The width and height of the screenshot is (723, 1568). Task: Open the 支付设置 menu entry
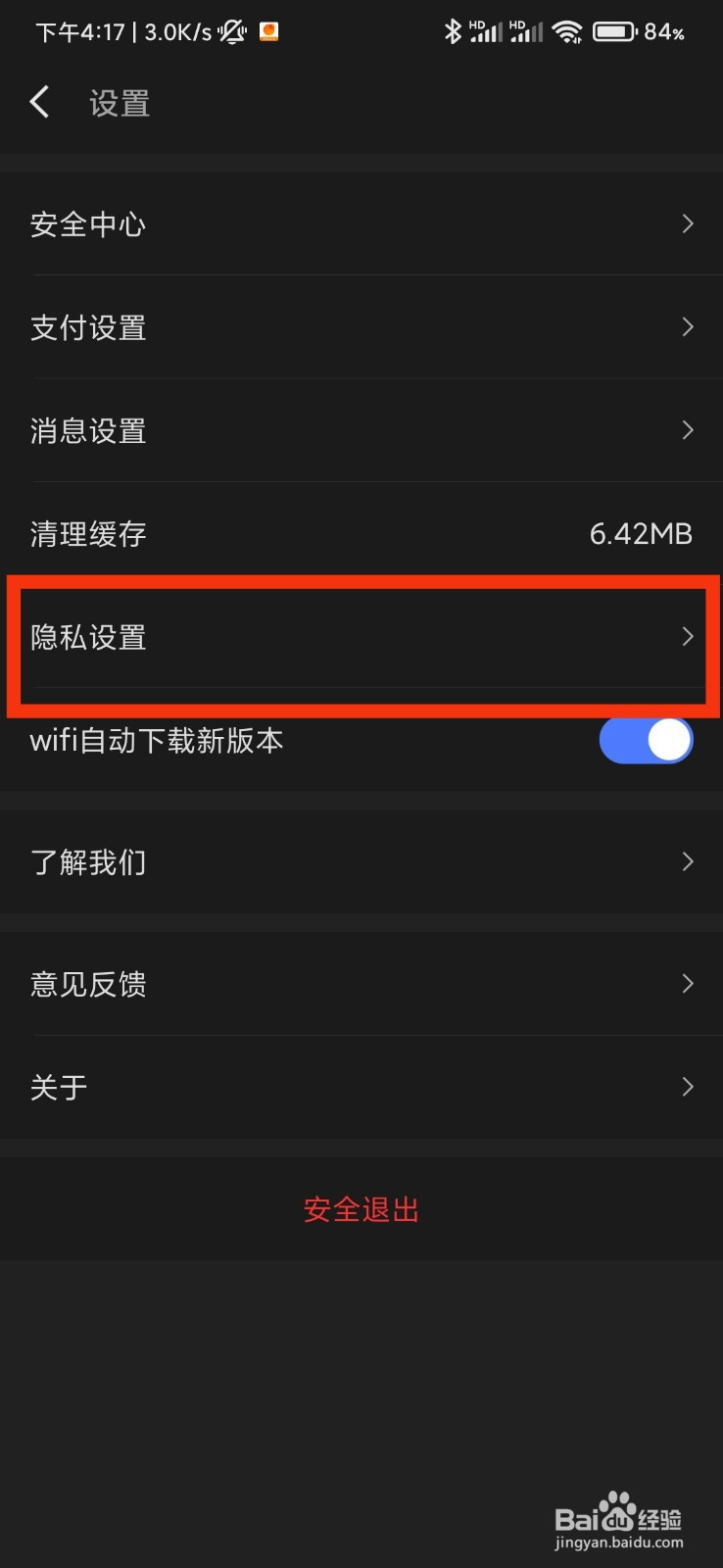[361, 327]
